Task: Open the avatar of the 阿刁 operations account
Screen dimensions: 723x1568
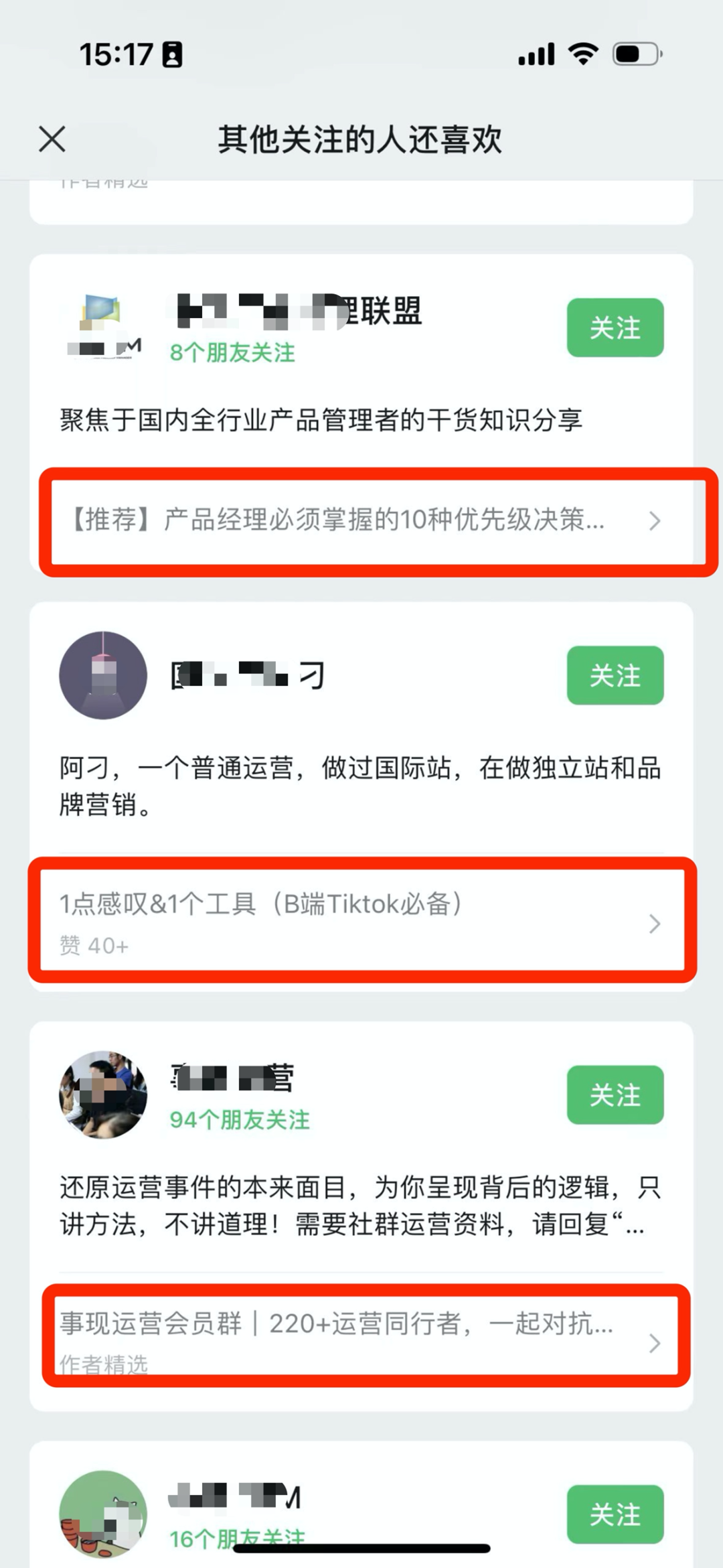Action: point(103,675)
